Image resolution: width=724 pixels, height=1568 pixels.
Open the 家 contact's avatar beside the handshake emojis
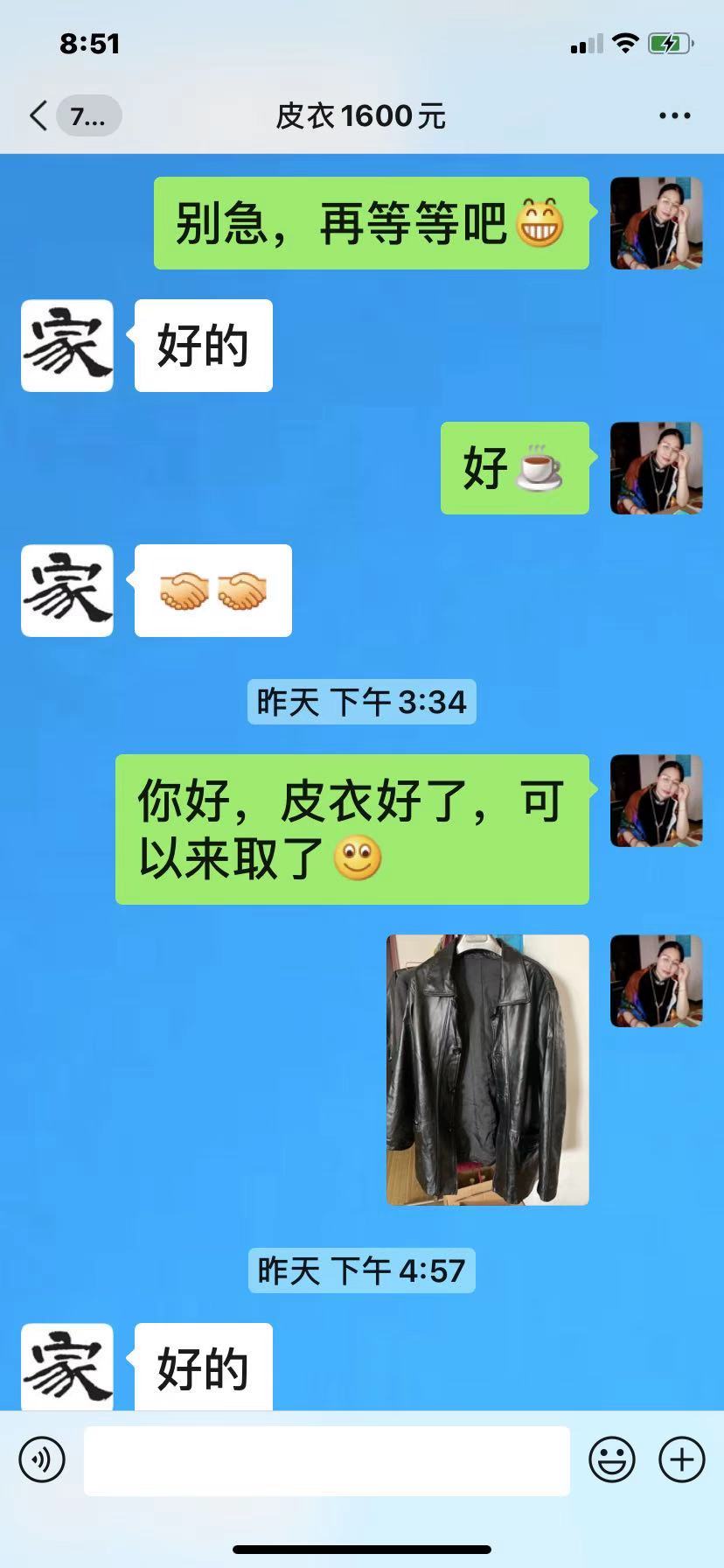click(x=67, y=591)
